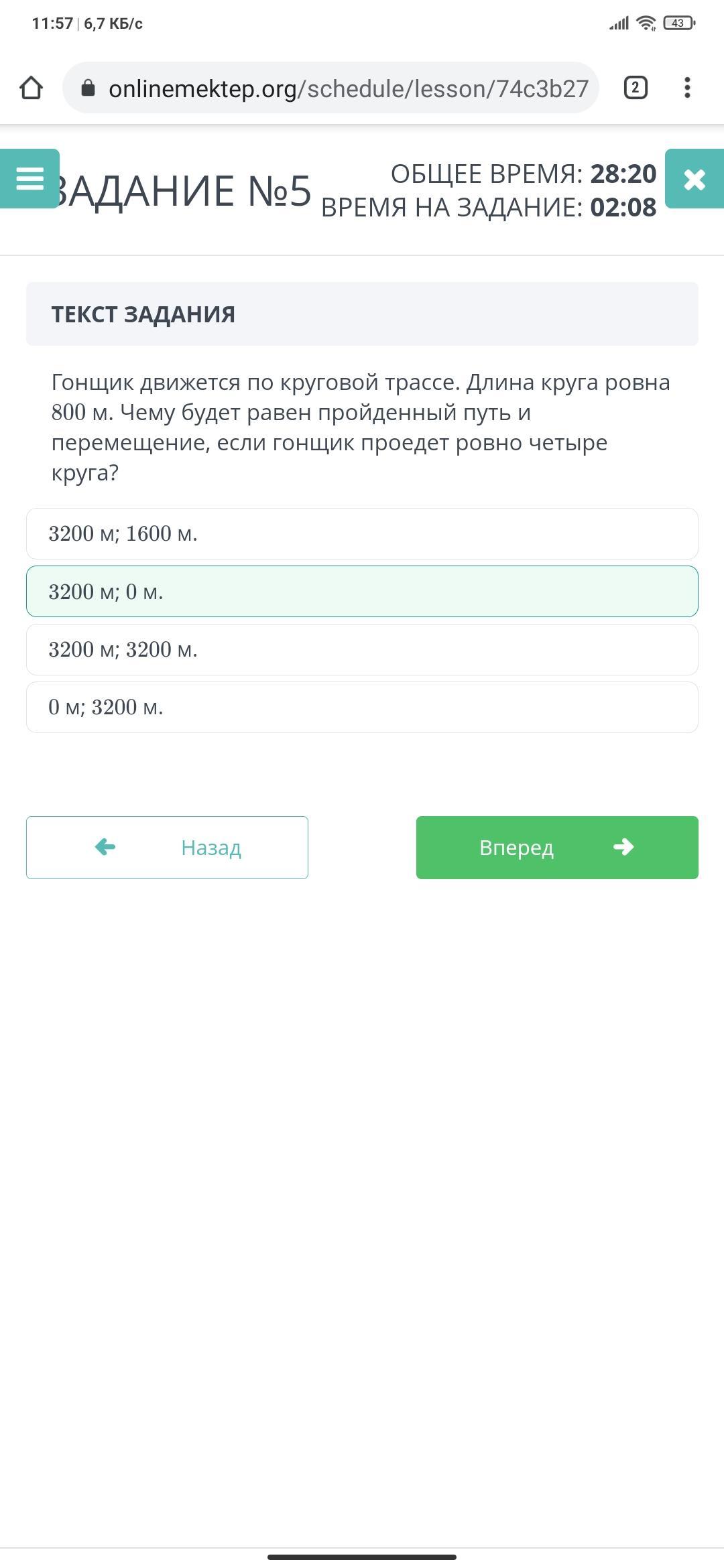Select answer 3200 м; 1600 м.
The width and height of the screenshot is (724, 1568).
tap(362, 533)
